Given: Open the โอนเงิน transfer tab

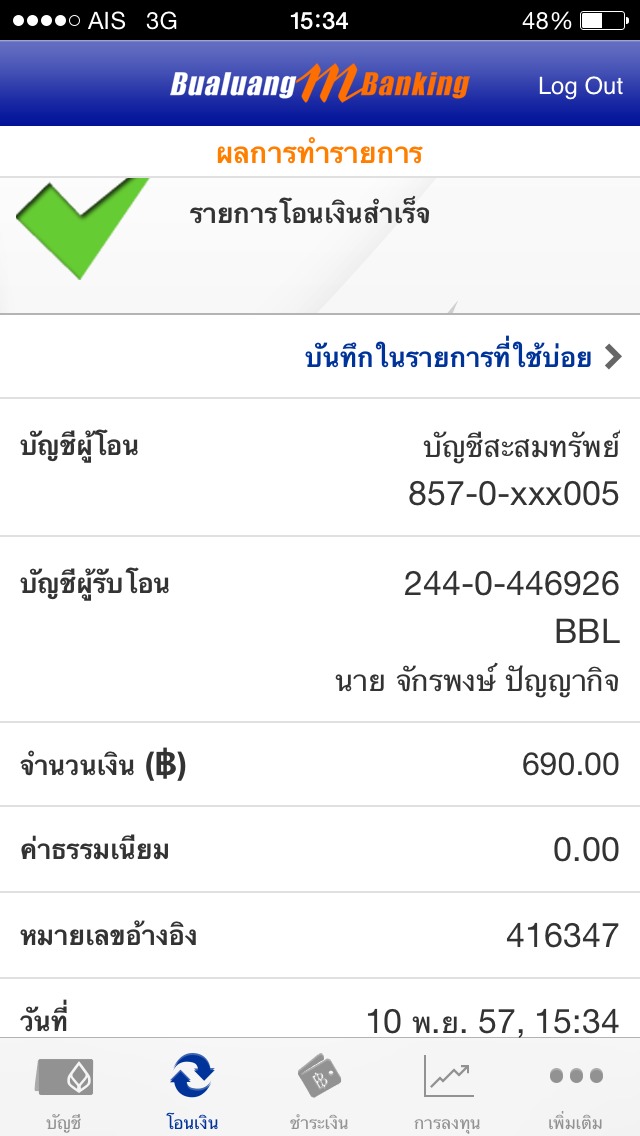Looking at the screenshot, I should [192, 1090].
